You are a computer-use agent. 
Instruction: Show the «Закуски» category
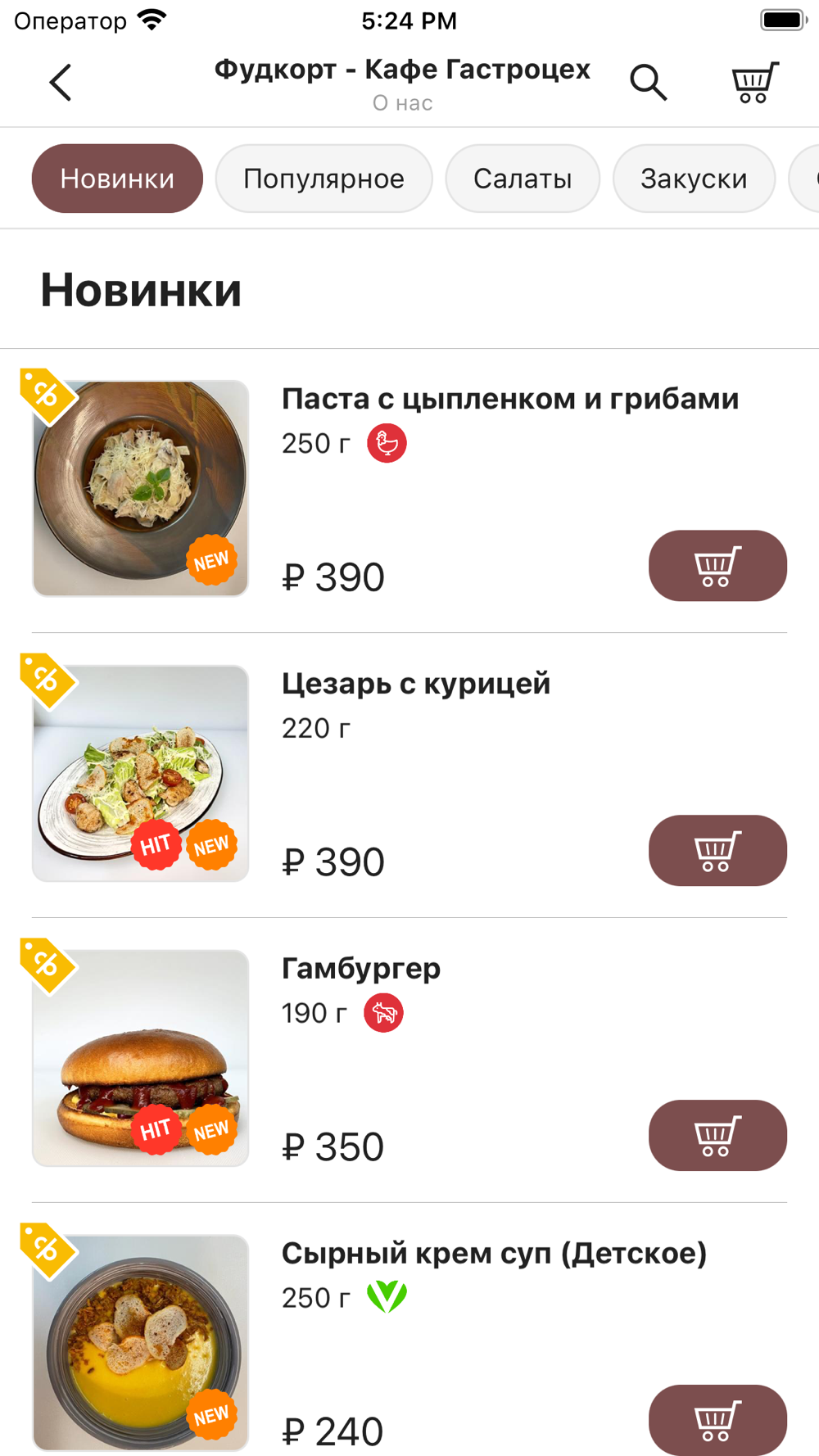tap(694, 179)
